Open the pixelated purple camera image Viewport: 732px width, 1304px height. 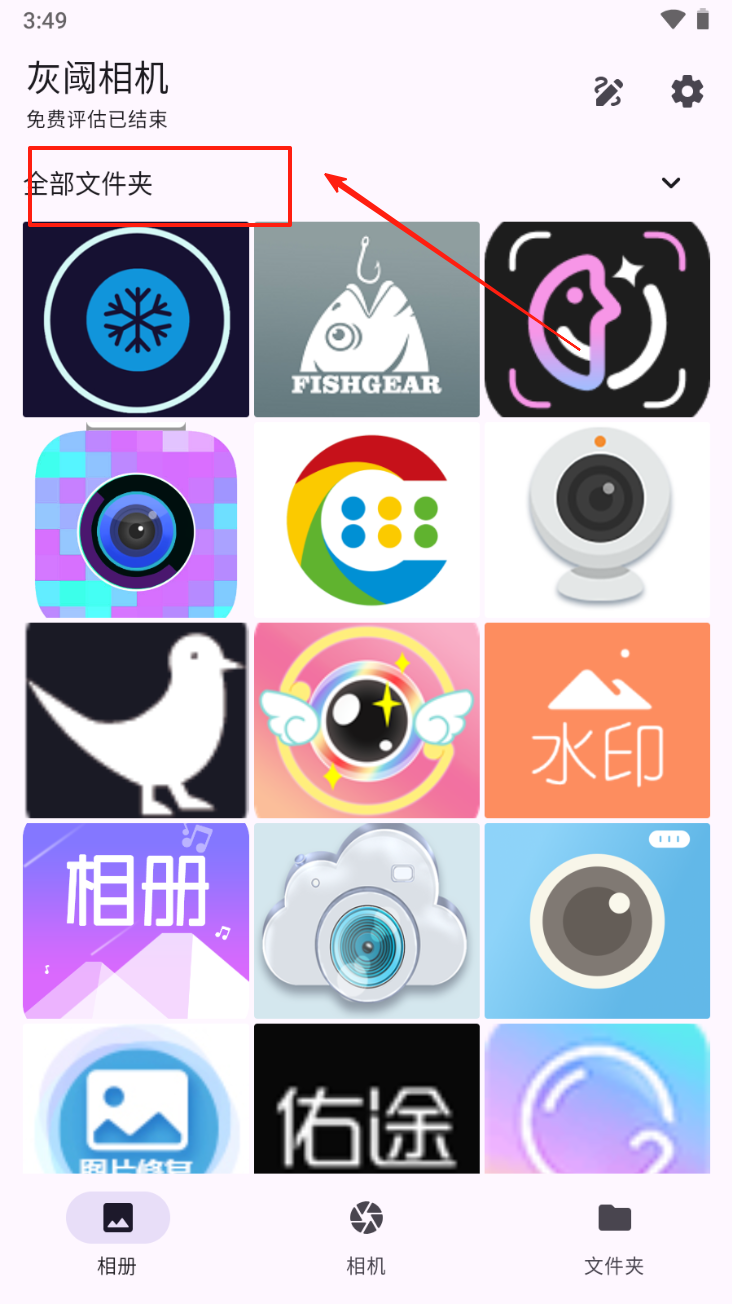click(136, 520)
